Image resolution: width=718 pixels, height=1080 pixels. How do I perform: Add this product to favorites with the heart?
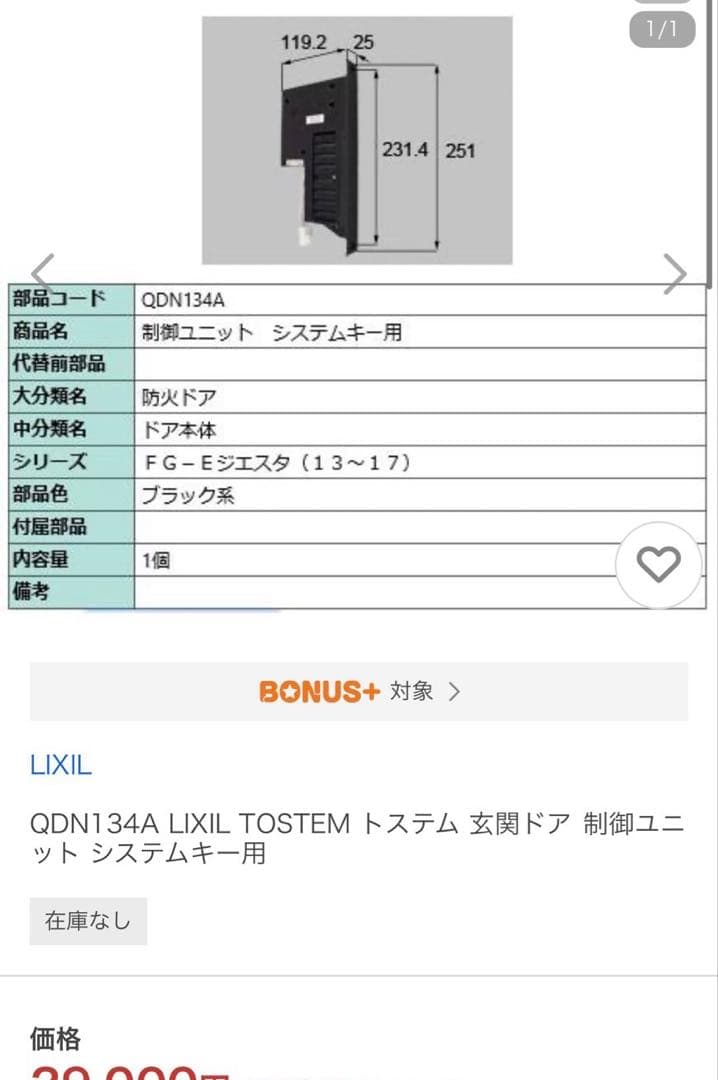pos(659,565)
